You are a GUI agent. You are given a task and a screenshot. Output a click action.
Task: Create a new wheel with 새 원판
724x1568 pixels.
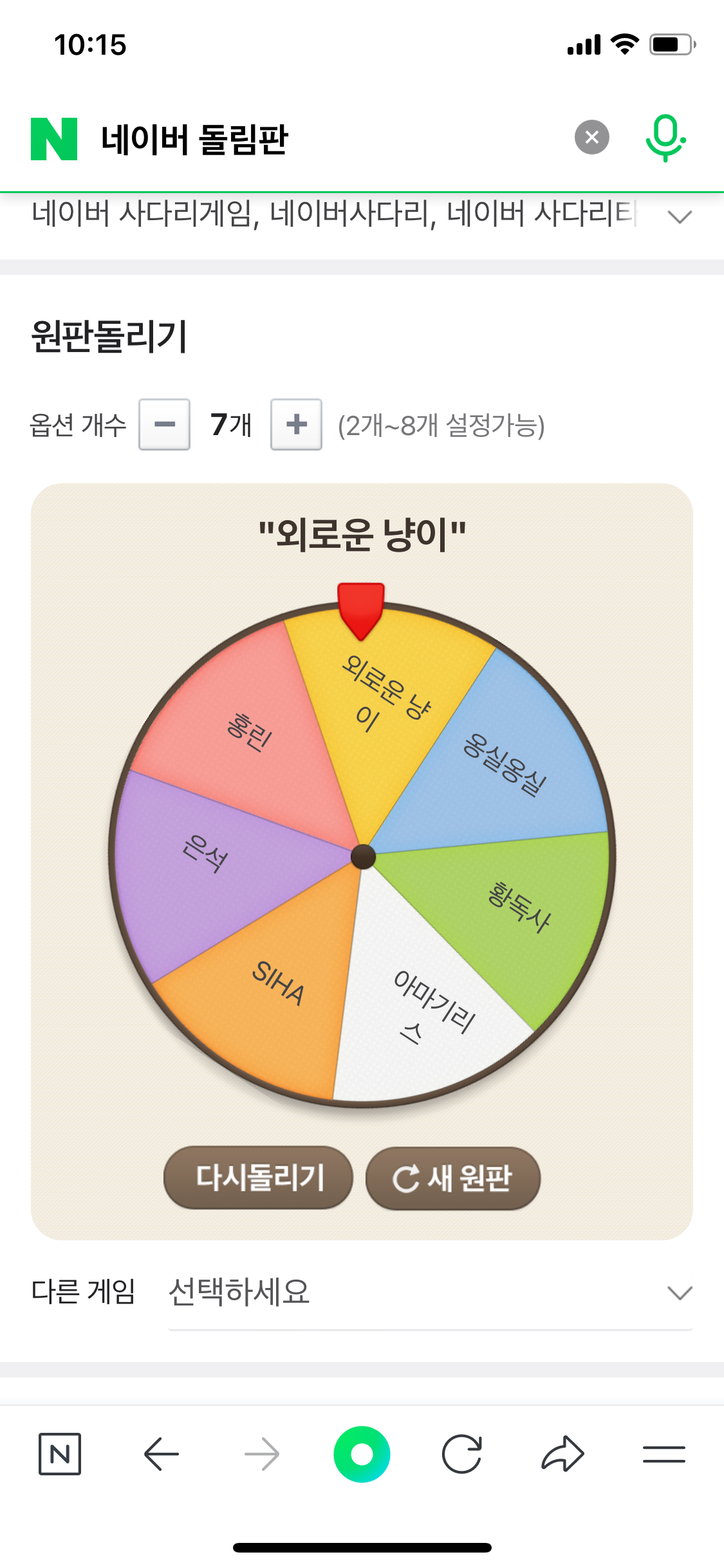453,1178
